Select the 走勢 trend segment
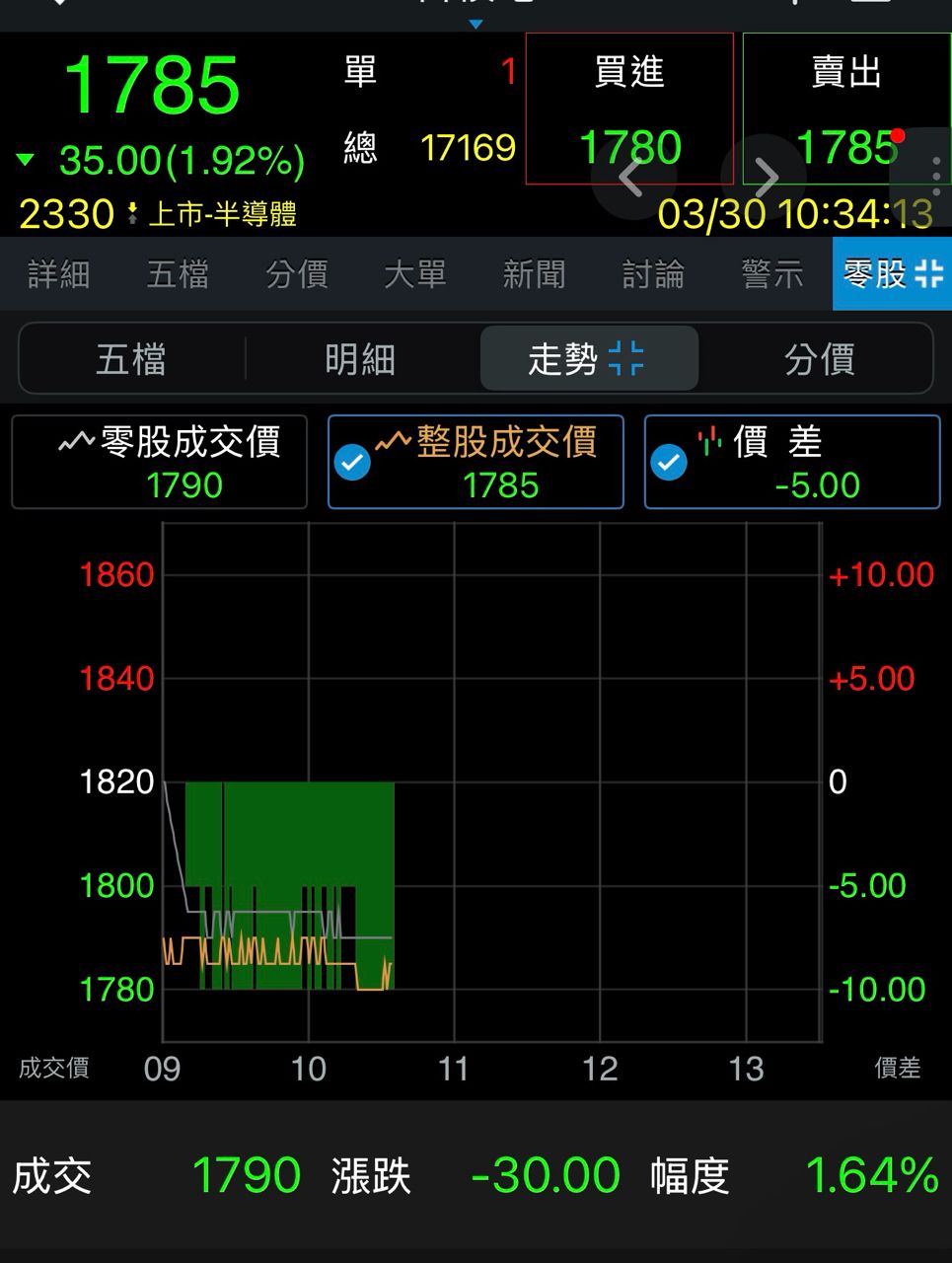Image resolution: width=952 pixels, height=1263 pixels. coord(588,359)
